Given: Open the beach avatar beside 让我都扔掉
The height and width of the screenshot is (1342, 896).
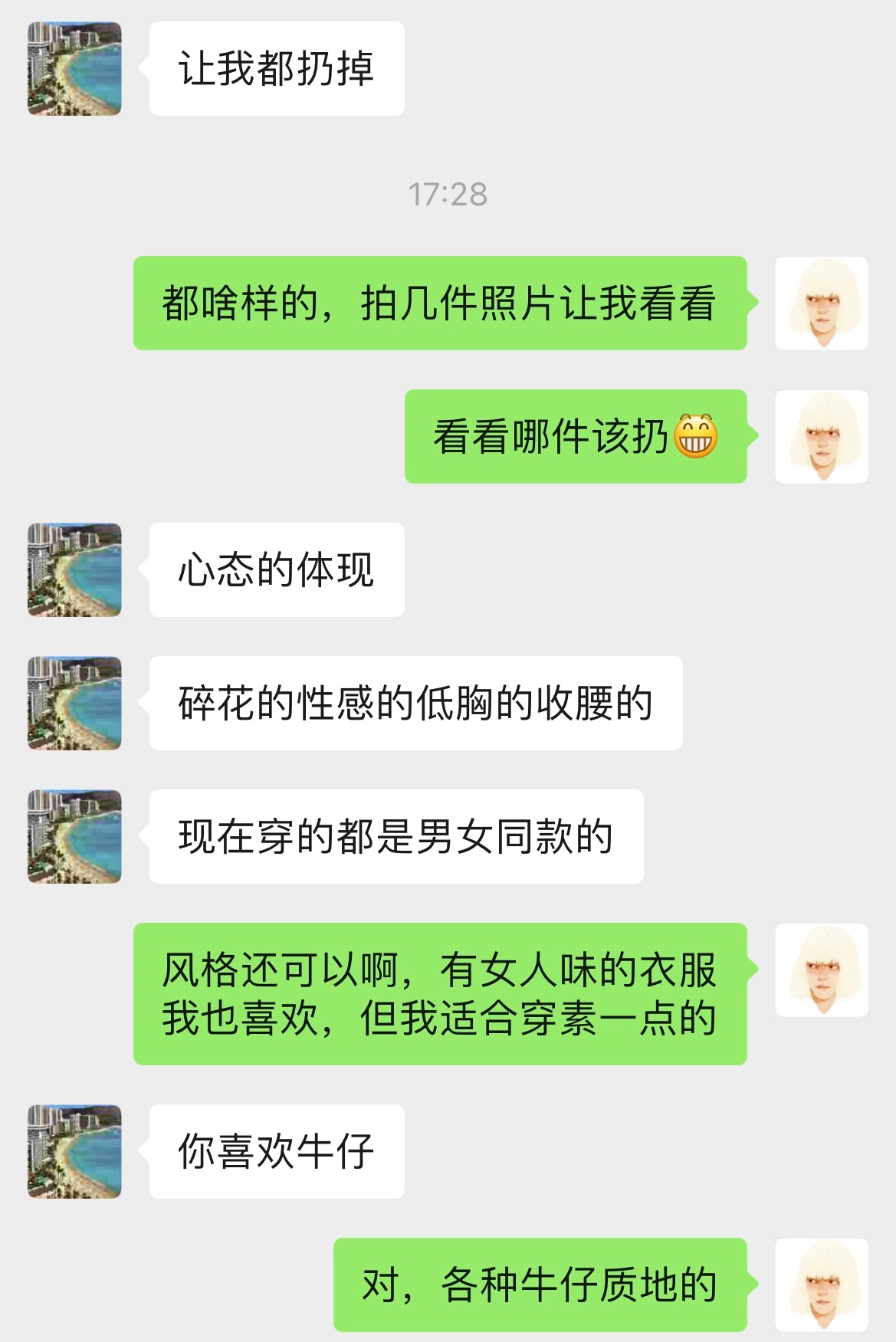Looking at the screenshot, I should [74, 69].
